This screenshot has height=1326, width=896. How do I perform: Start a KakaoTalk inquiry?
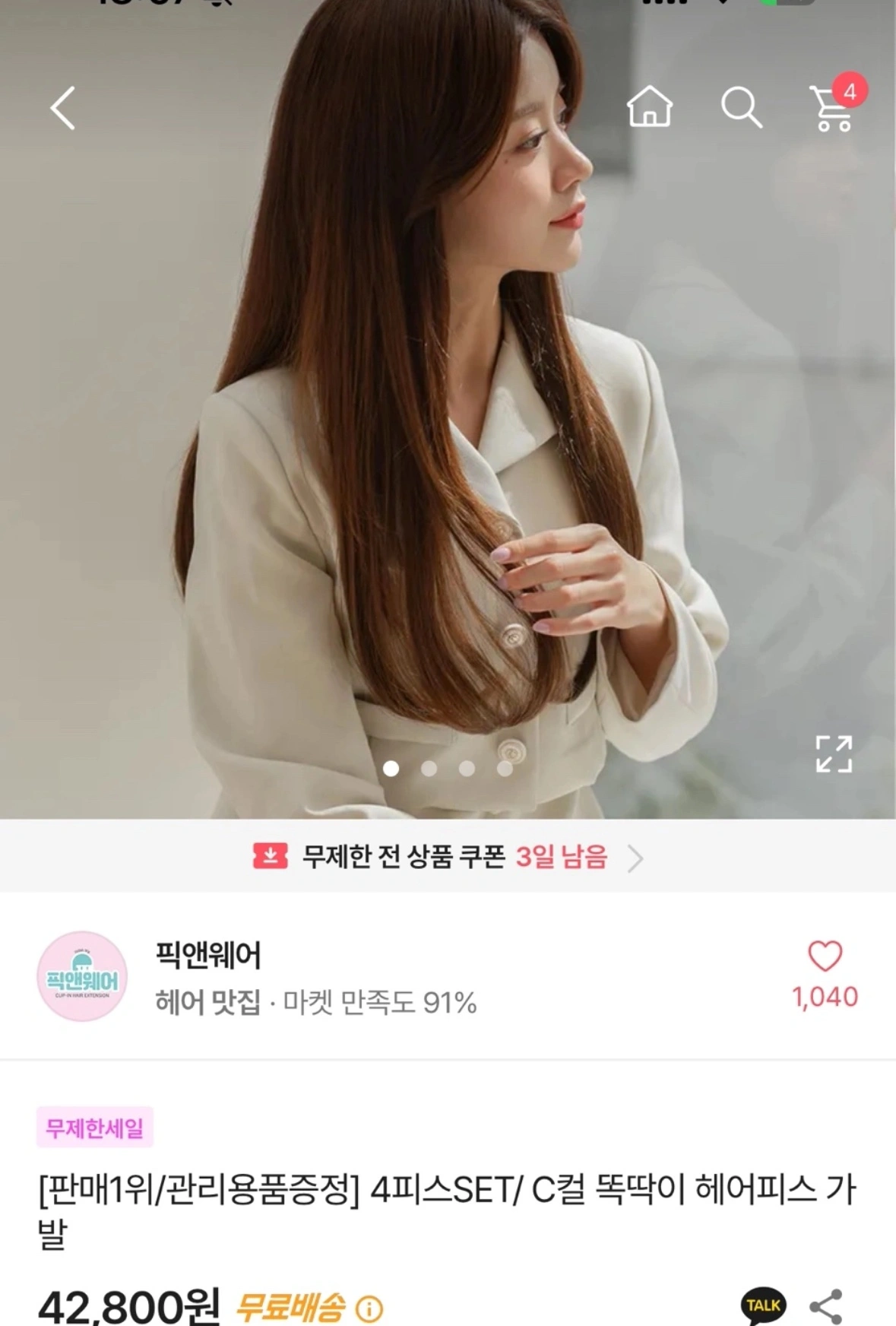pos(764,1306)
